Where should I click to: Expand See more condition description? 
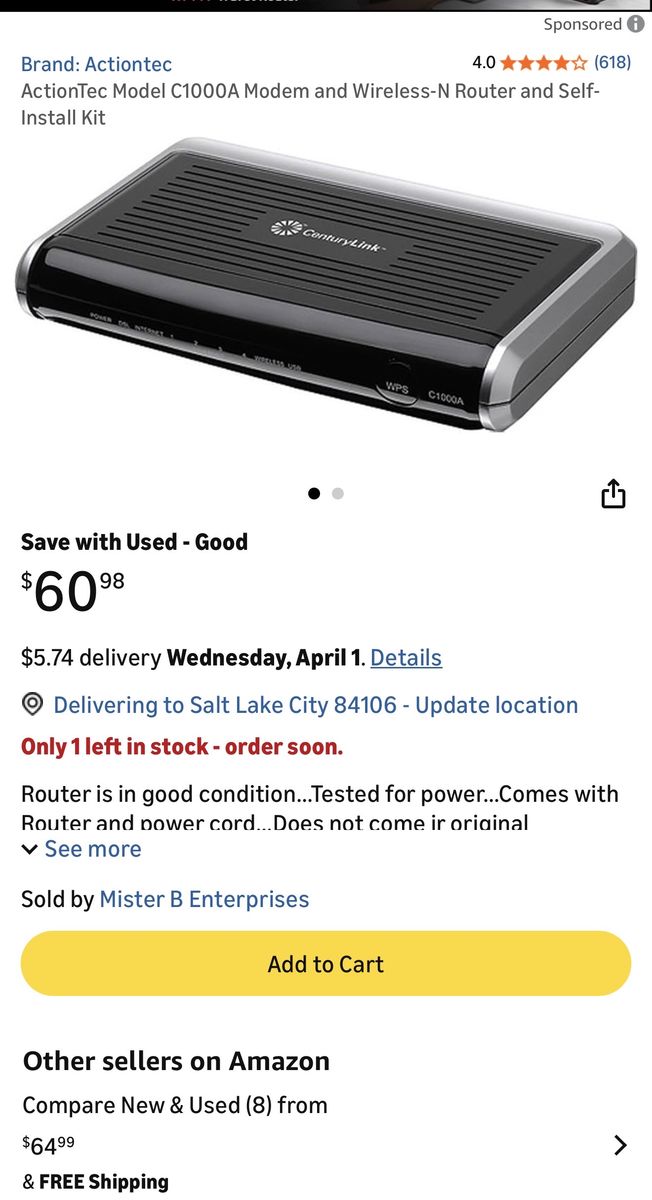coord(82,849)
